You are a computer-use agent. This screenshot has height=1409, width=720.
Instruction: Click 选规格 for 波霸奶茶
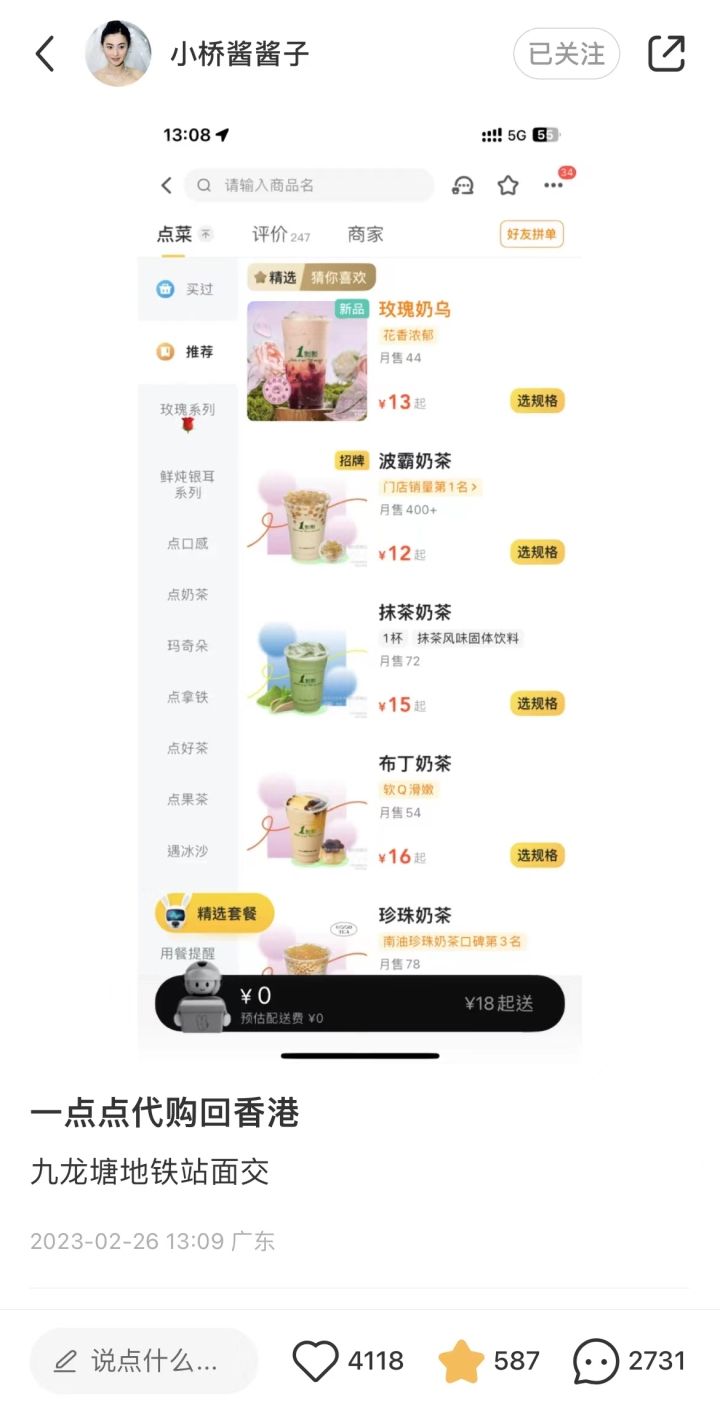(x=537, y=552)
